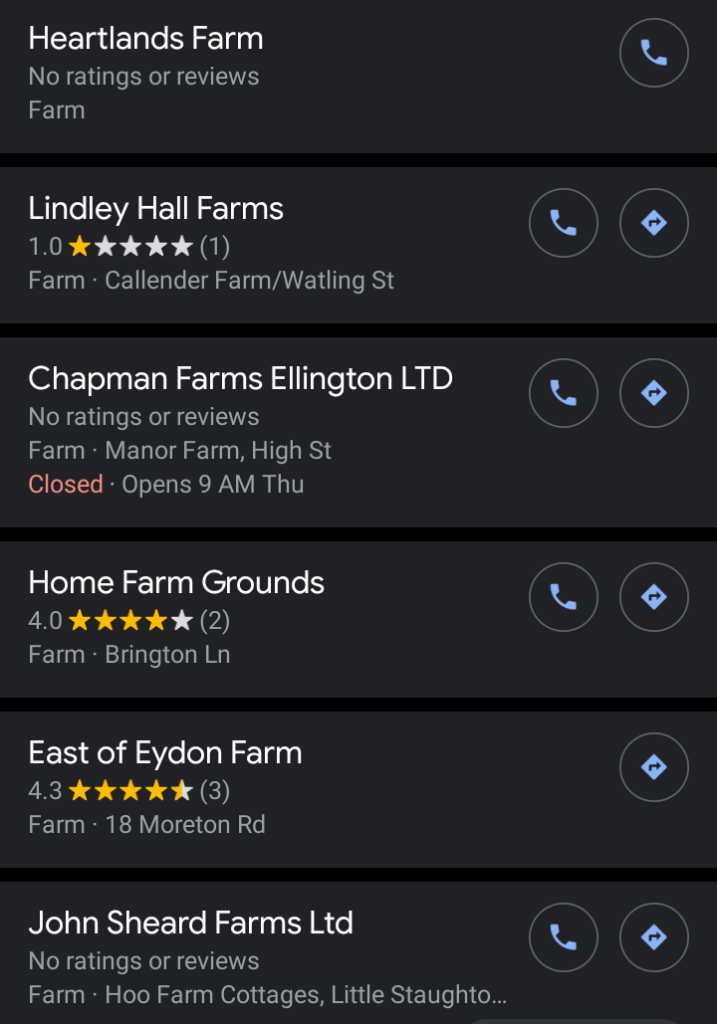The width and height of the screenshot is (717, 1024).
Task: Call John Sheard Farms Ltd
Action: (x=563, y=937)
